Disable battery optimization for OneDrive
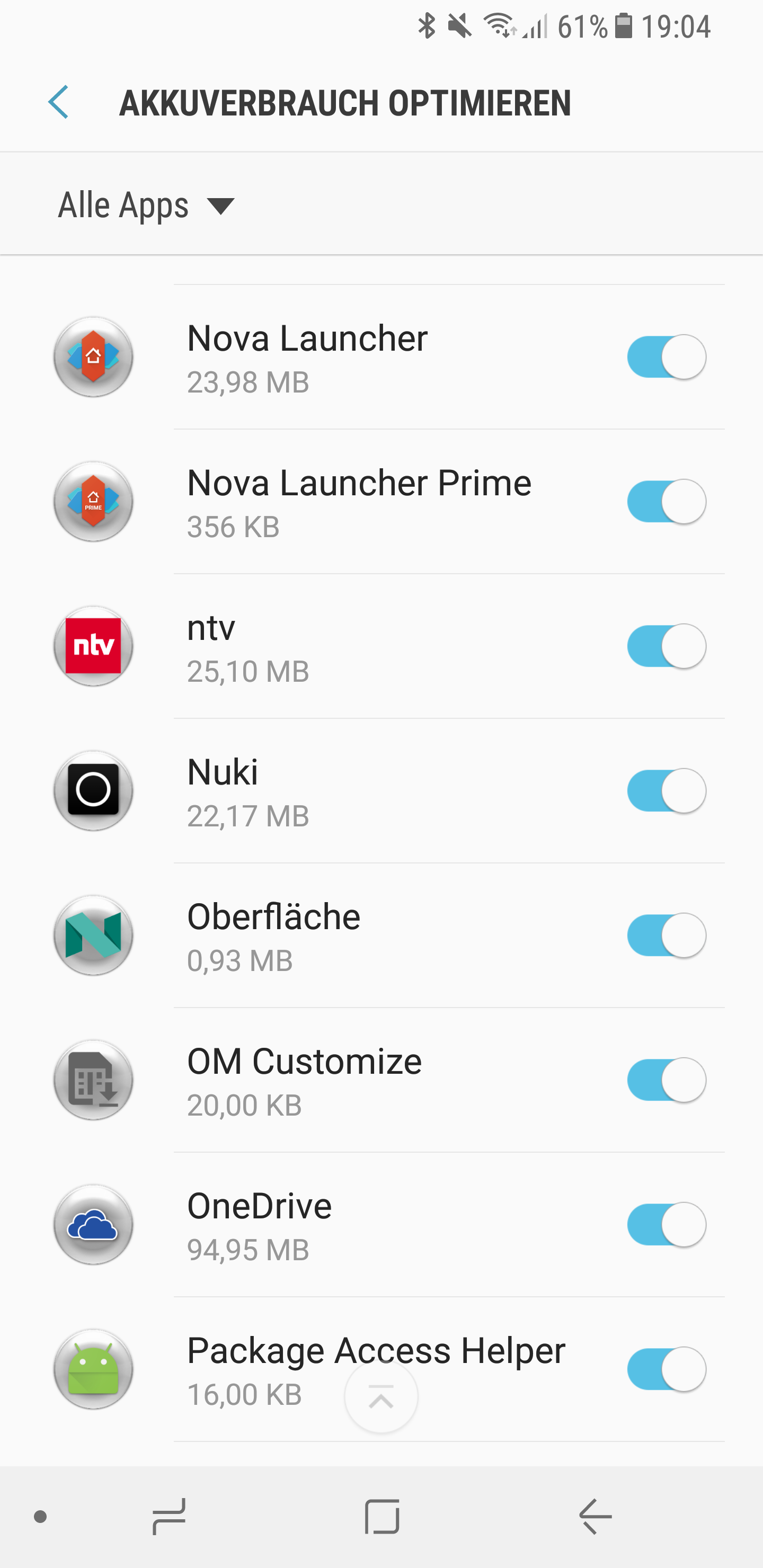Viewport: 763px width, 1568px height. point(666,1224)
